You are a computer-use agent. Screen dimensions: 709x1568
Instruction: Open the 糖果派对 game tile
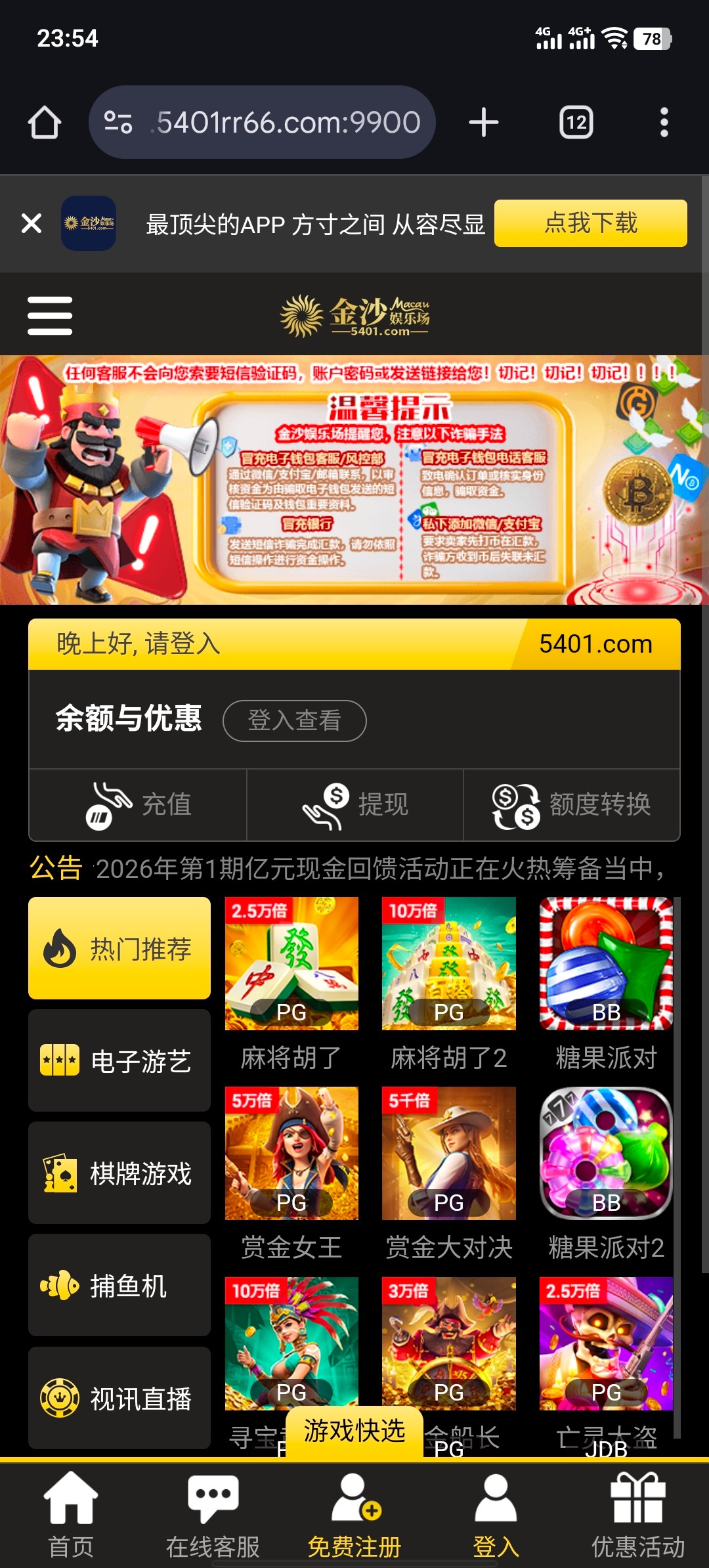coord(606,964)
